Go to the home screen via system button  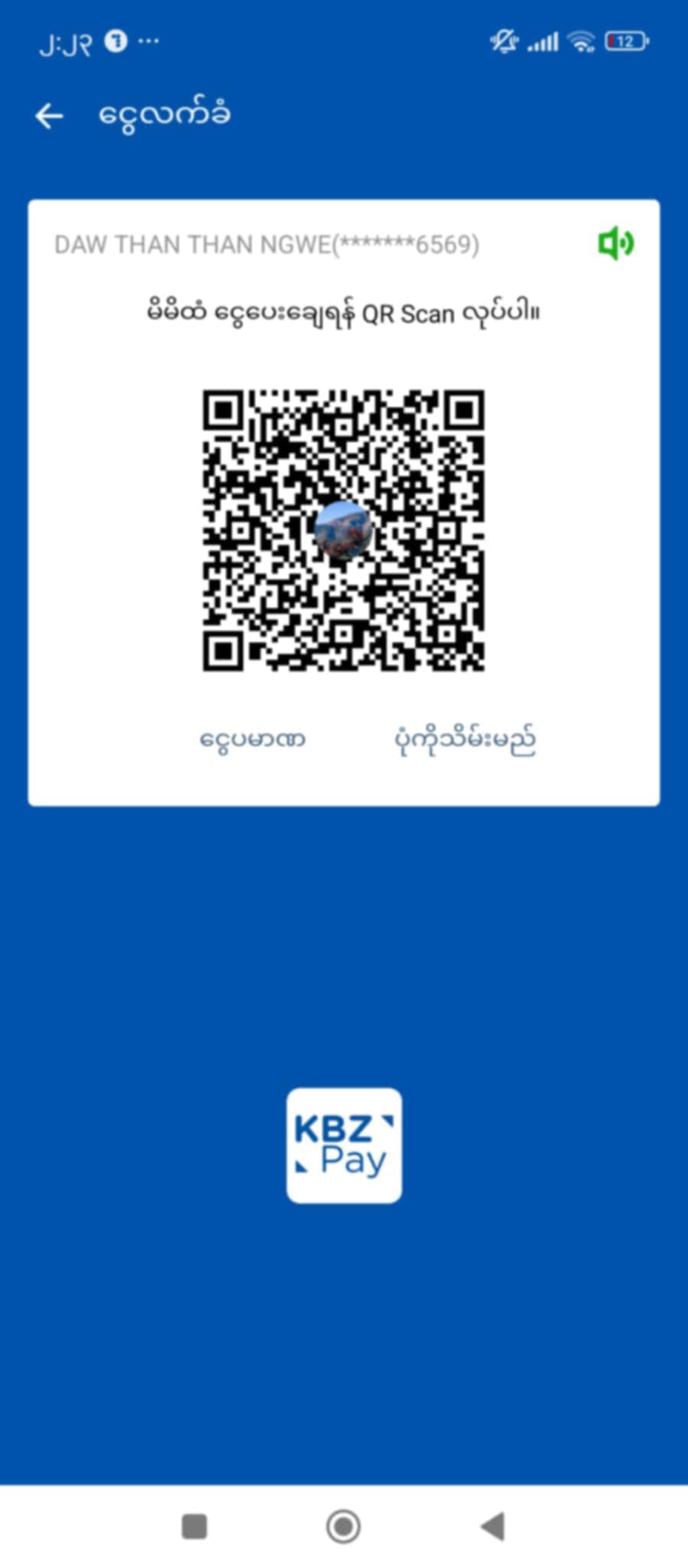click(x=343, y=1526)
